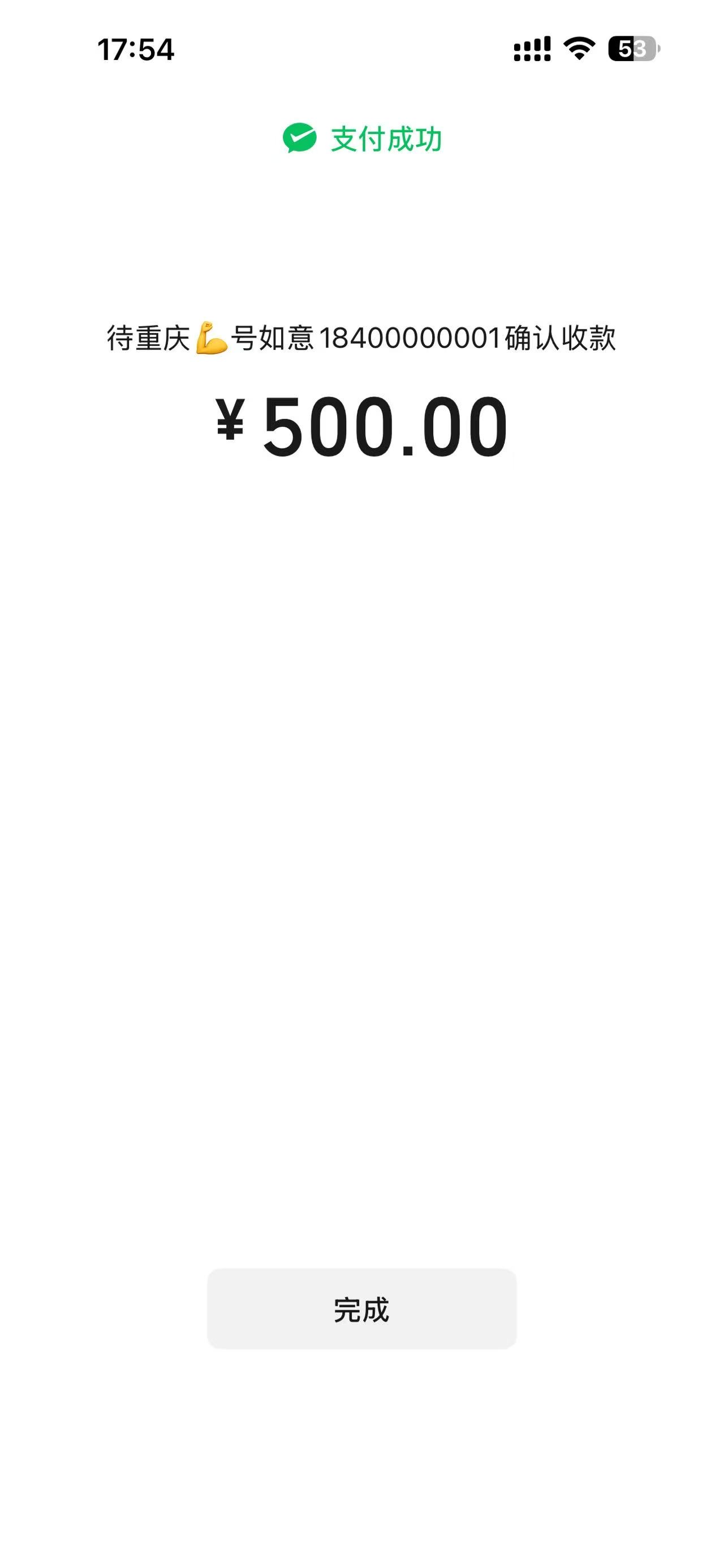The width and height of the screenshot is (724, 1568).
Task: Tap the 完成 button to finish
Action: tap(361, 1309)
